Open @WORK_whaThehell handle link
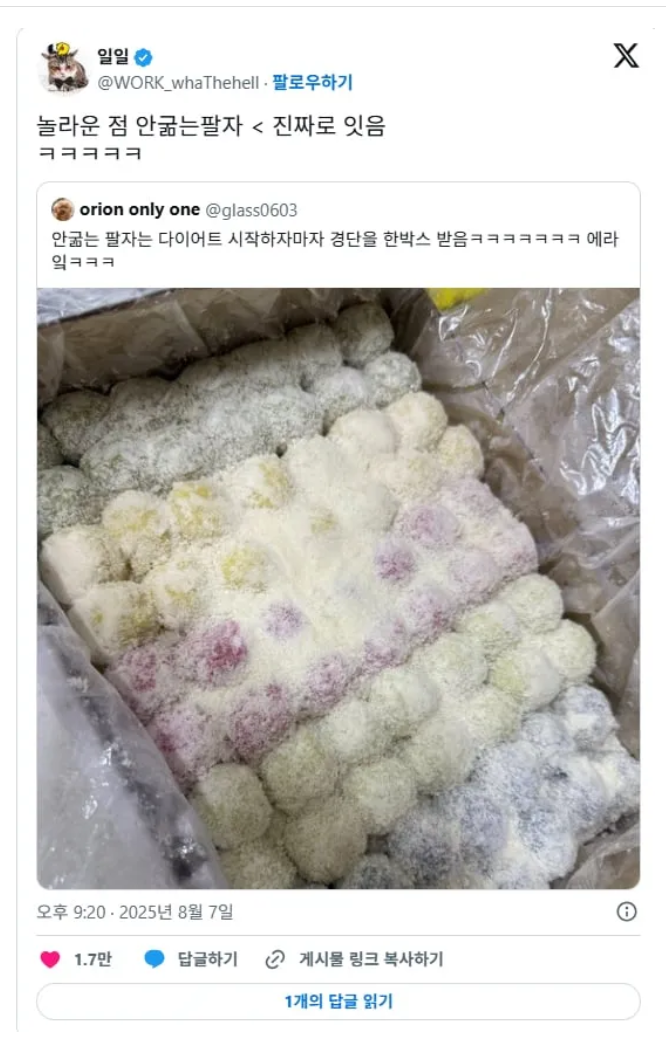666x1064 pixels. [x=175, y=82]
